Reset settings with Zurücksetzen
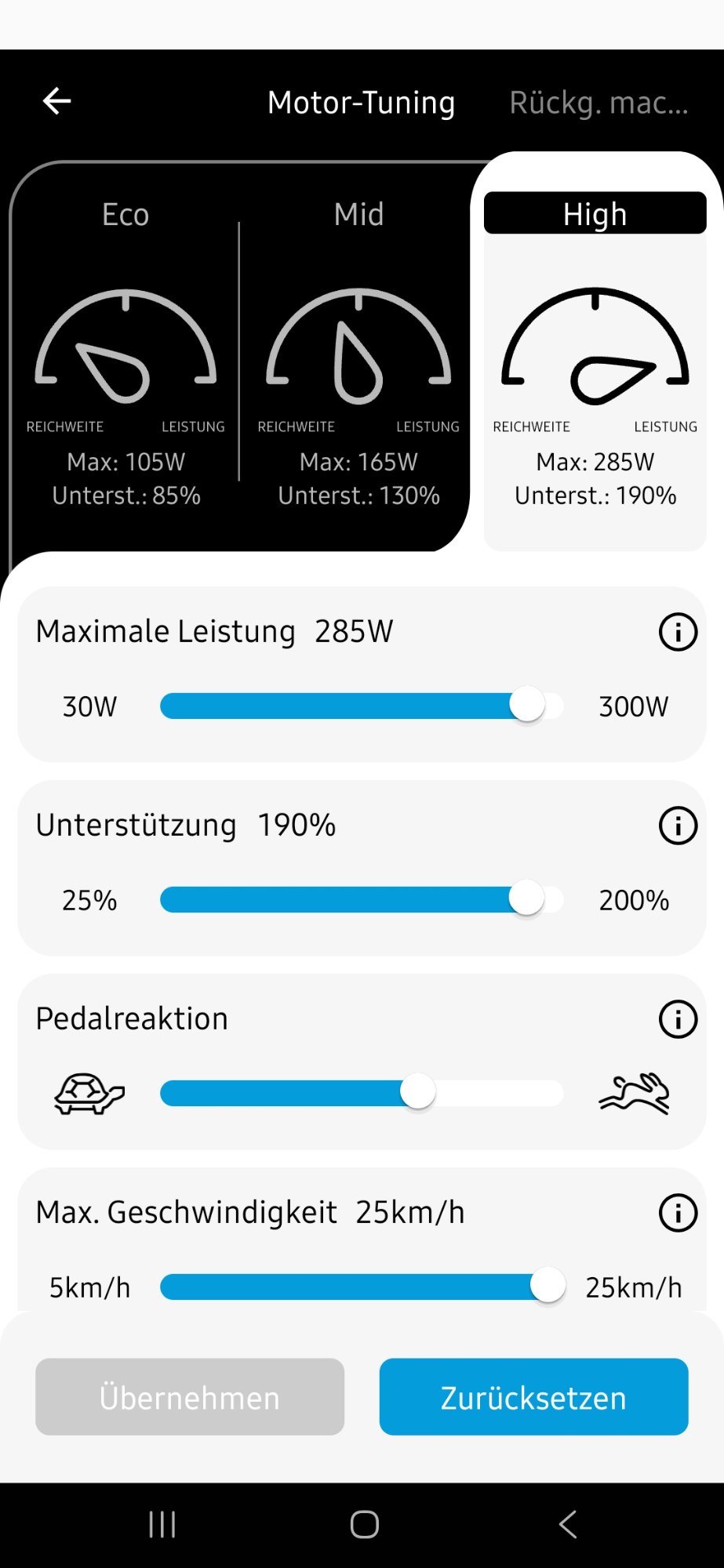Viewport: 724px width, 1568px height. coord(533,1397)
